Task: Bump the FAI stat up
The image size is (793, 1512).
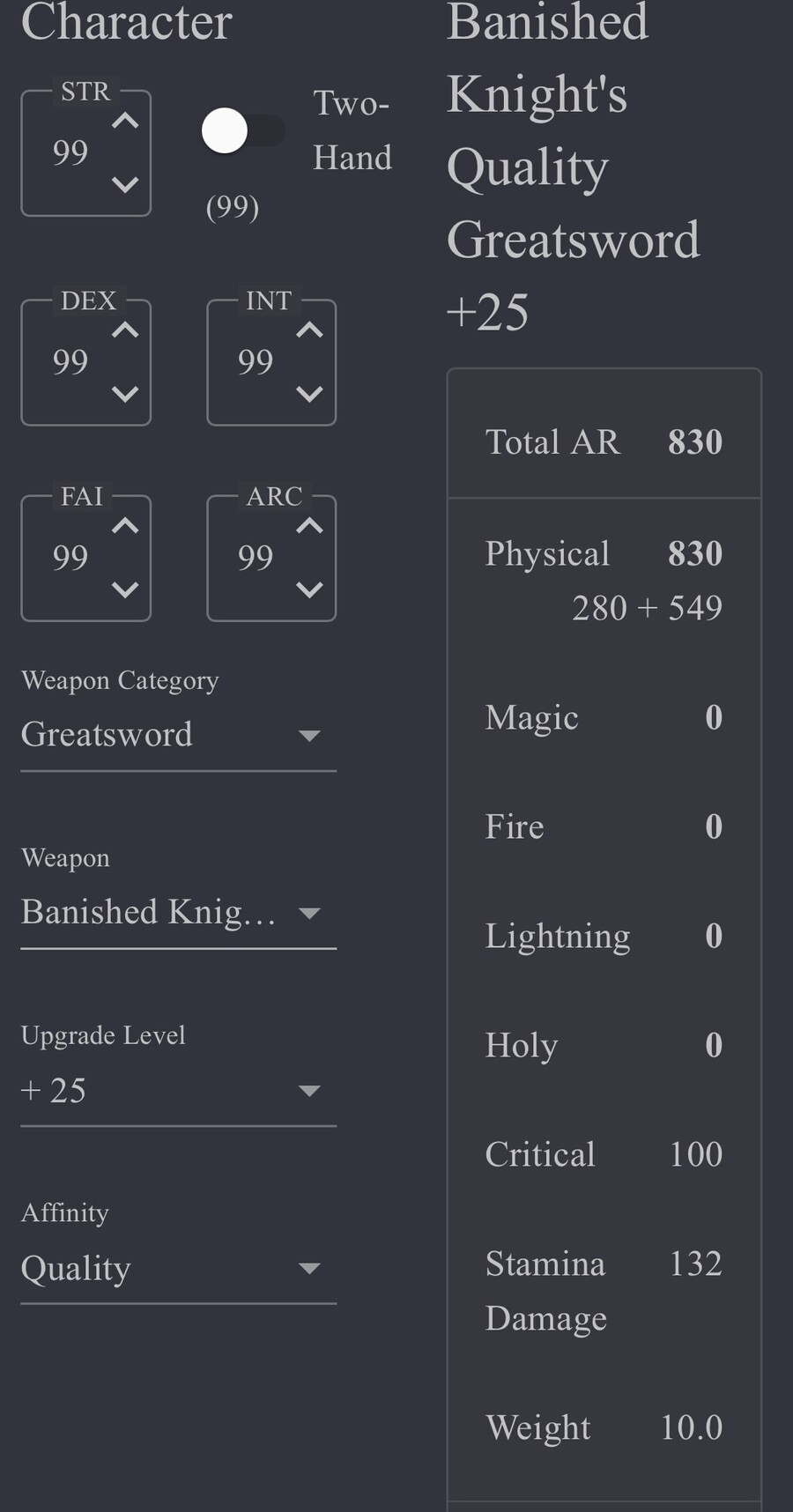Action: [x=125, y=527]
